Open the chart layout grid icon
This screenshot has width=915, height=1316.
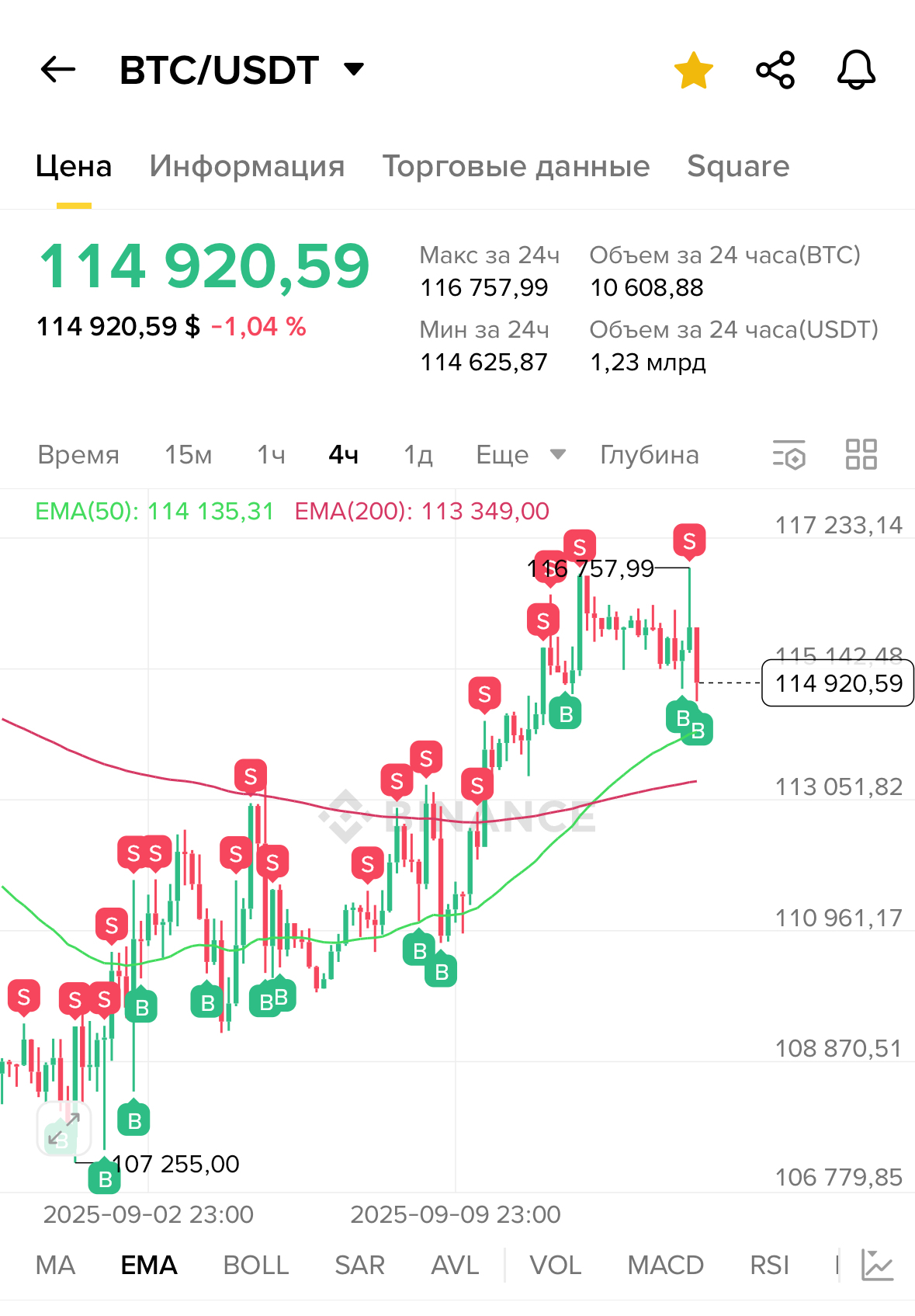[x=861, y=455]
